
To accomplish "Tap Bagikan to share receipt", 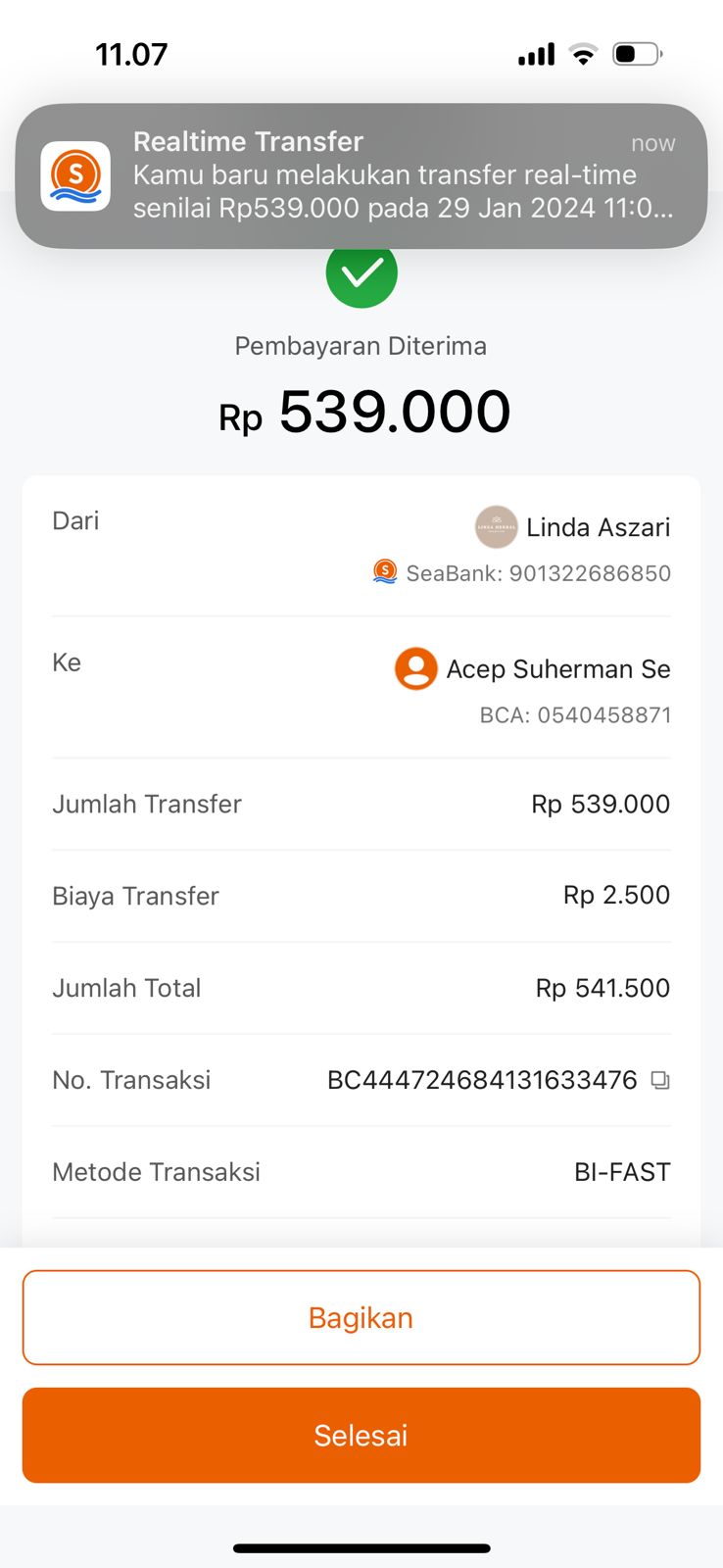I will point(361,1317).
